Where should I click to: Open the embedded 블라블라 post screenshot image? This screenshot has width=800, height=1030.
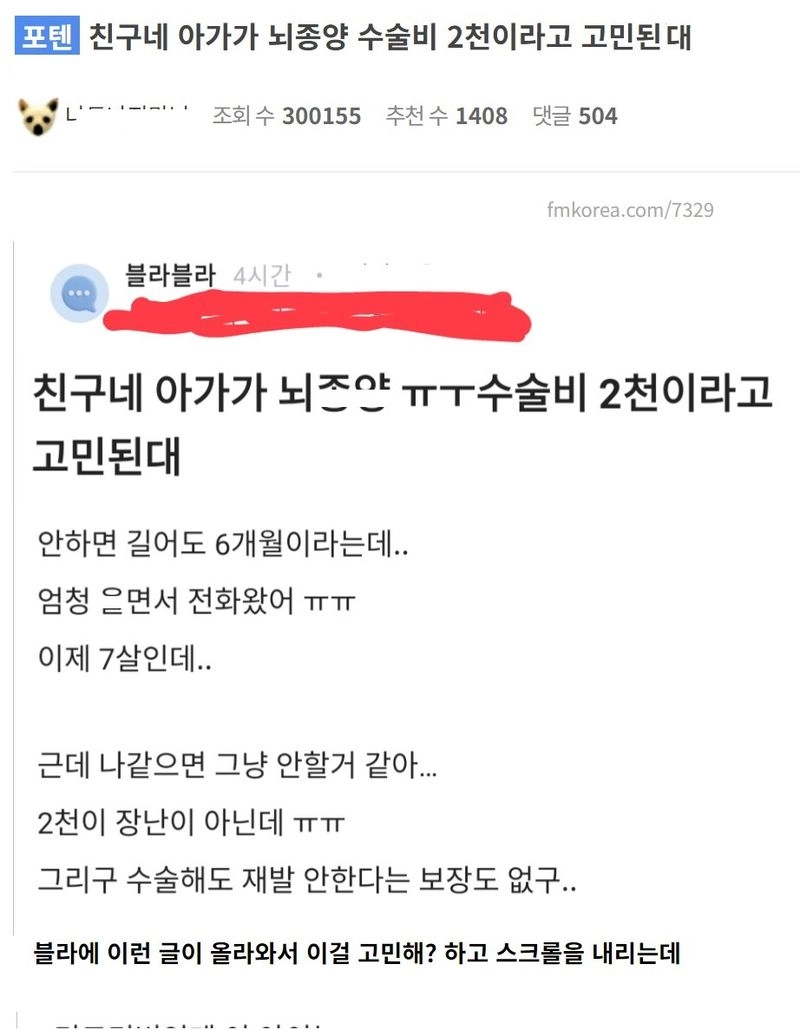(400, 600)
